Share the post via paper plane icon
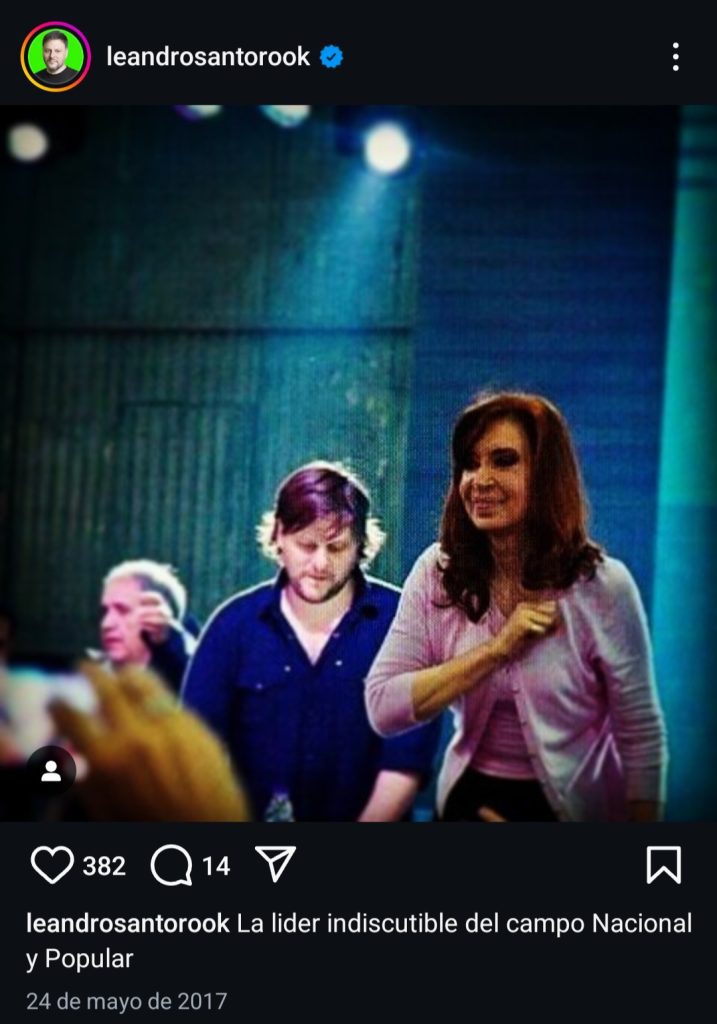 click(x=275, y=864)
